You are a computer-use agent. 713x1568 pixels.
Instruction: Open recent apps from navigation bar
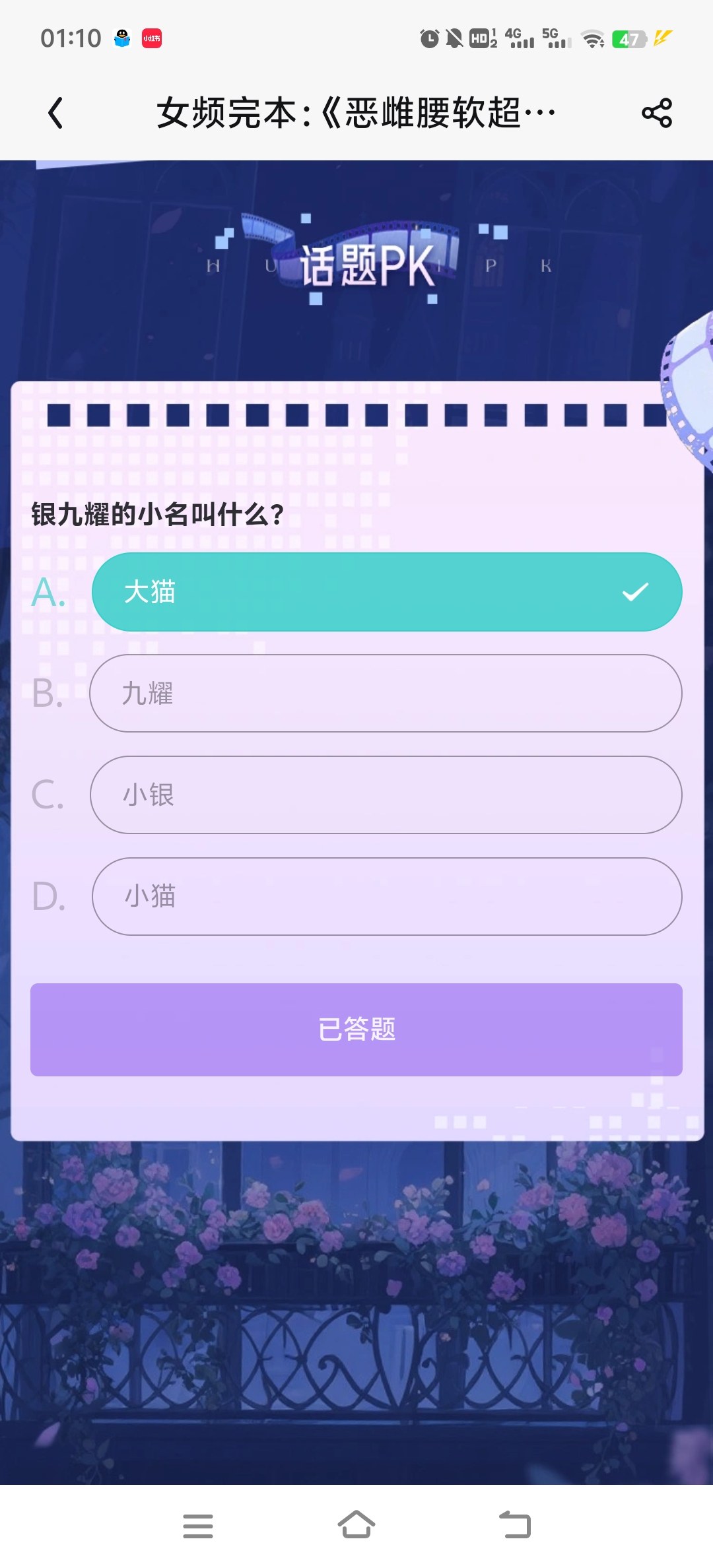(x=198, y=1526)
